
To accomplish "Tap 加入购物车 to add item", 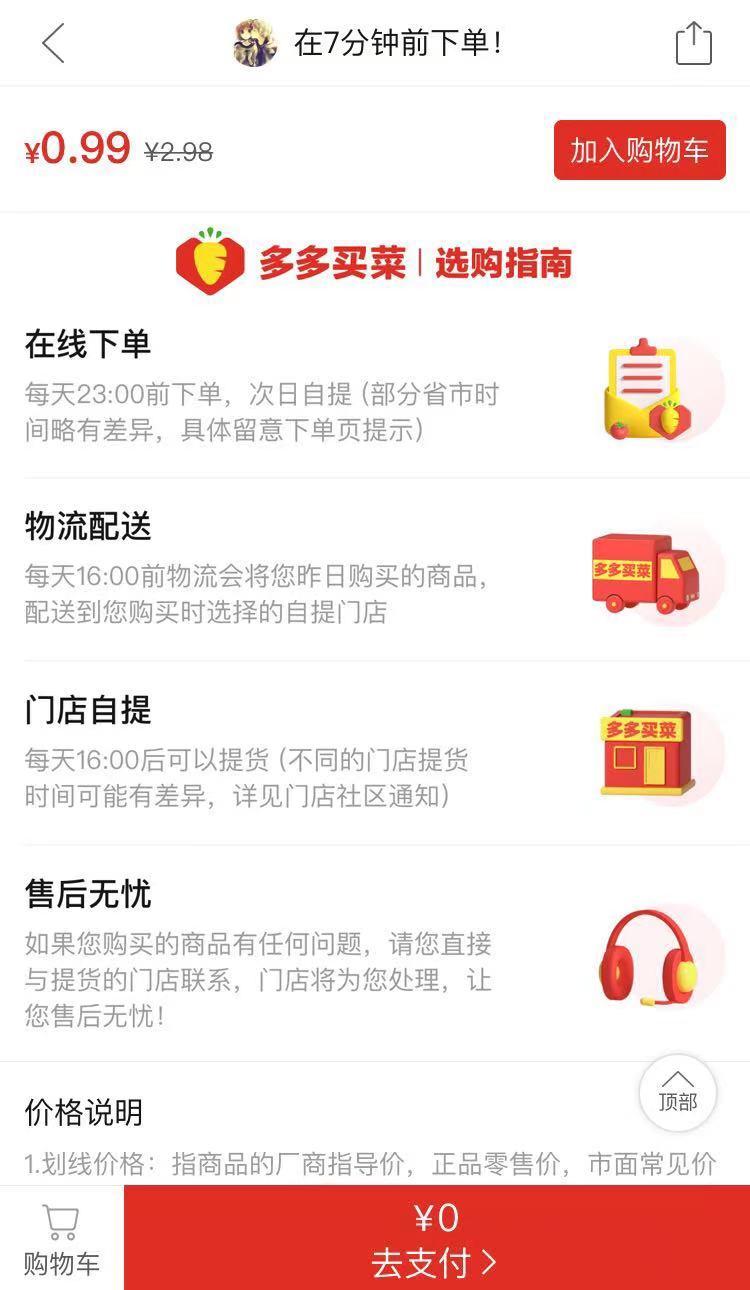I will (639, 151).
